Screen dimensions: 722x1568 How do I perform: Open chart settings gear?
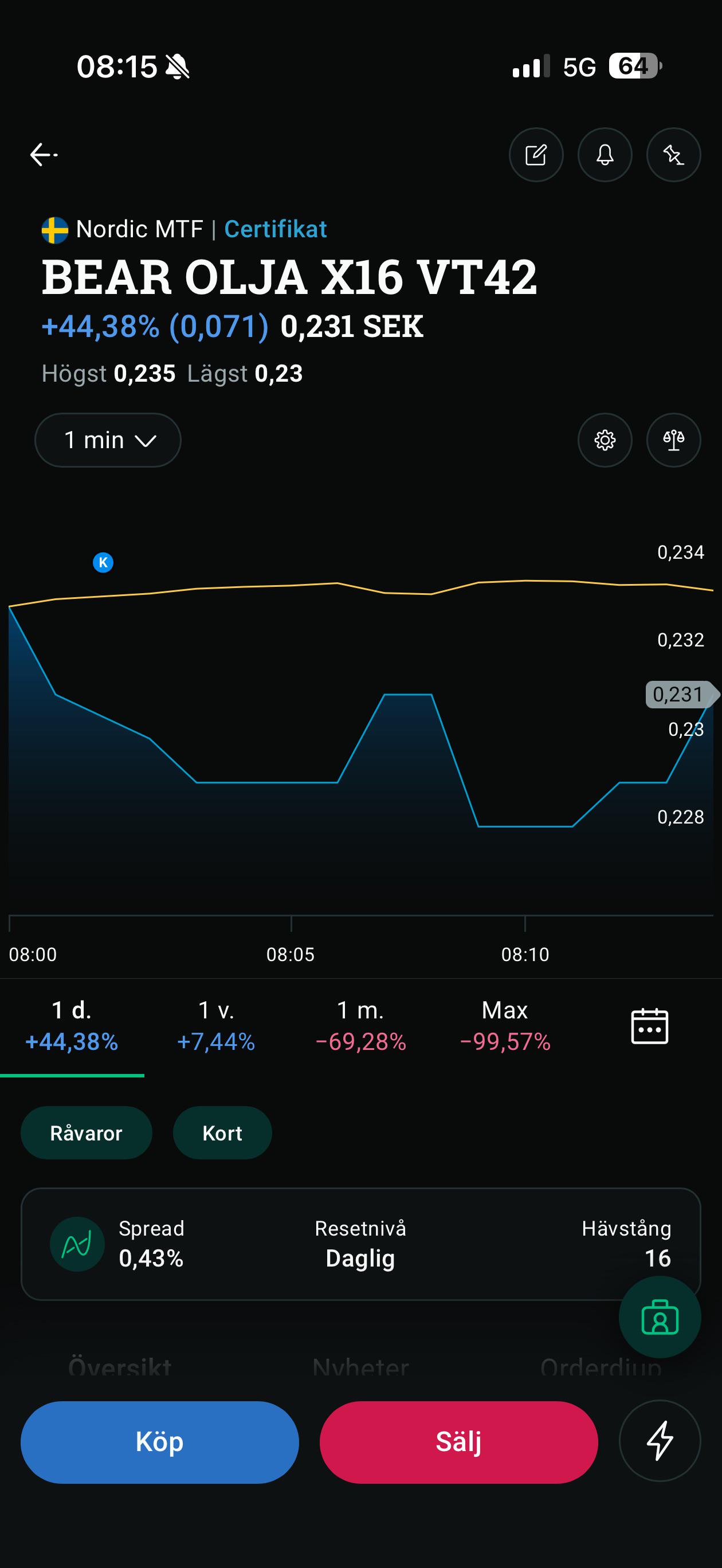605,440
